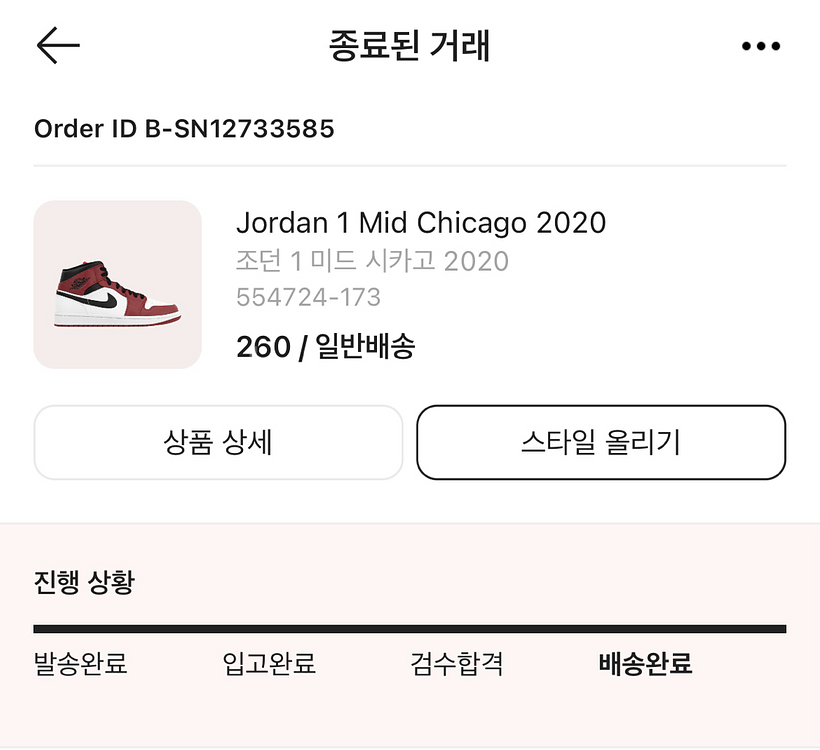Open the three-dot overflow menu
Image resolution: width=820 pixels, height=750 pixels.
[x=761, y=47]
